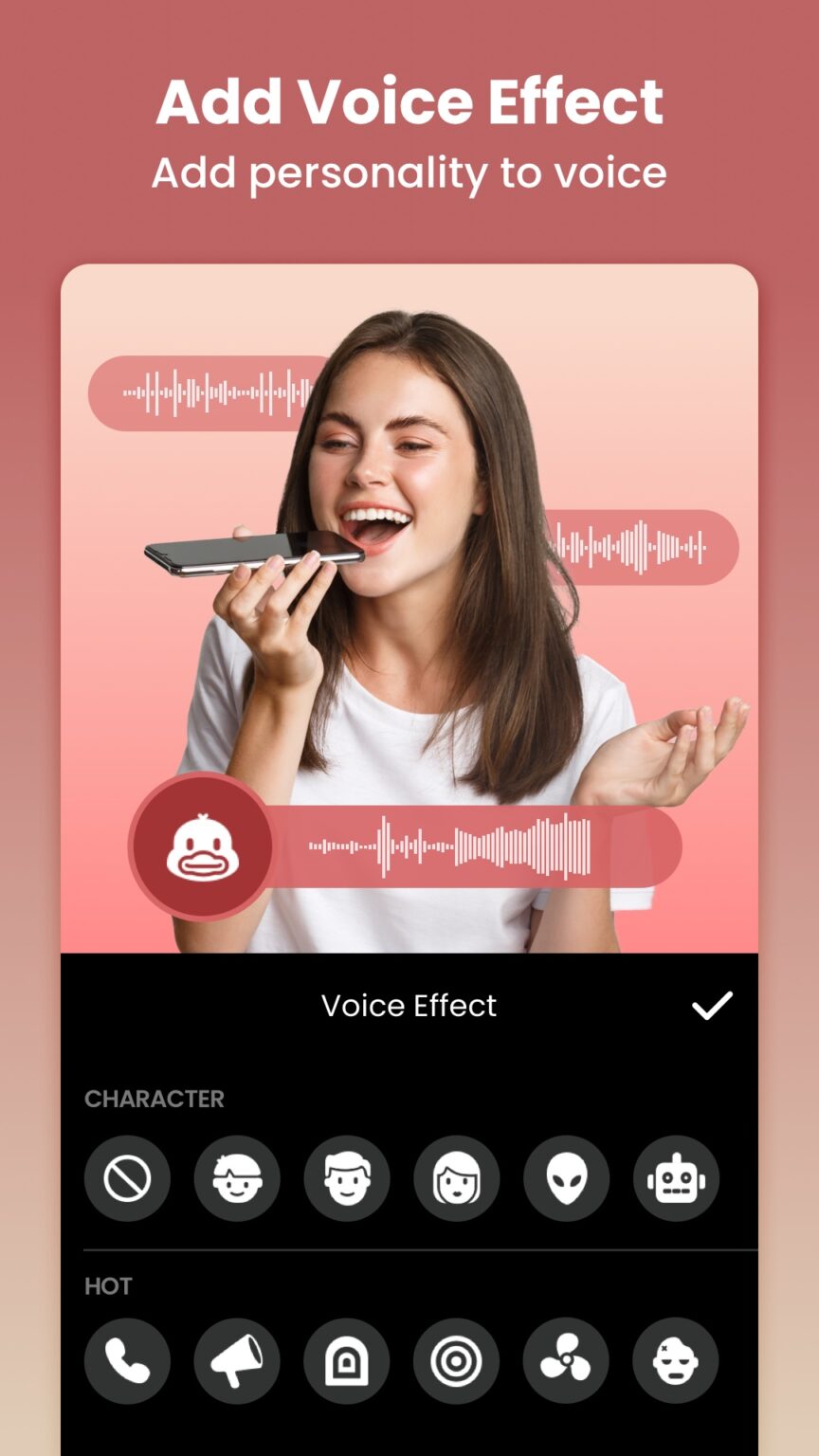Select the Boy character voice effect
Viewport: 819px width, 1456px height.
coord(237,1177)
